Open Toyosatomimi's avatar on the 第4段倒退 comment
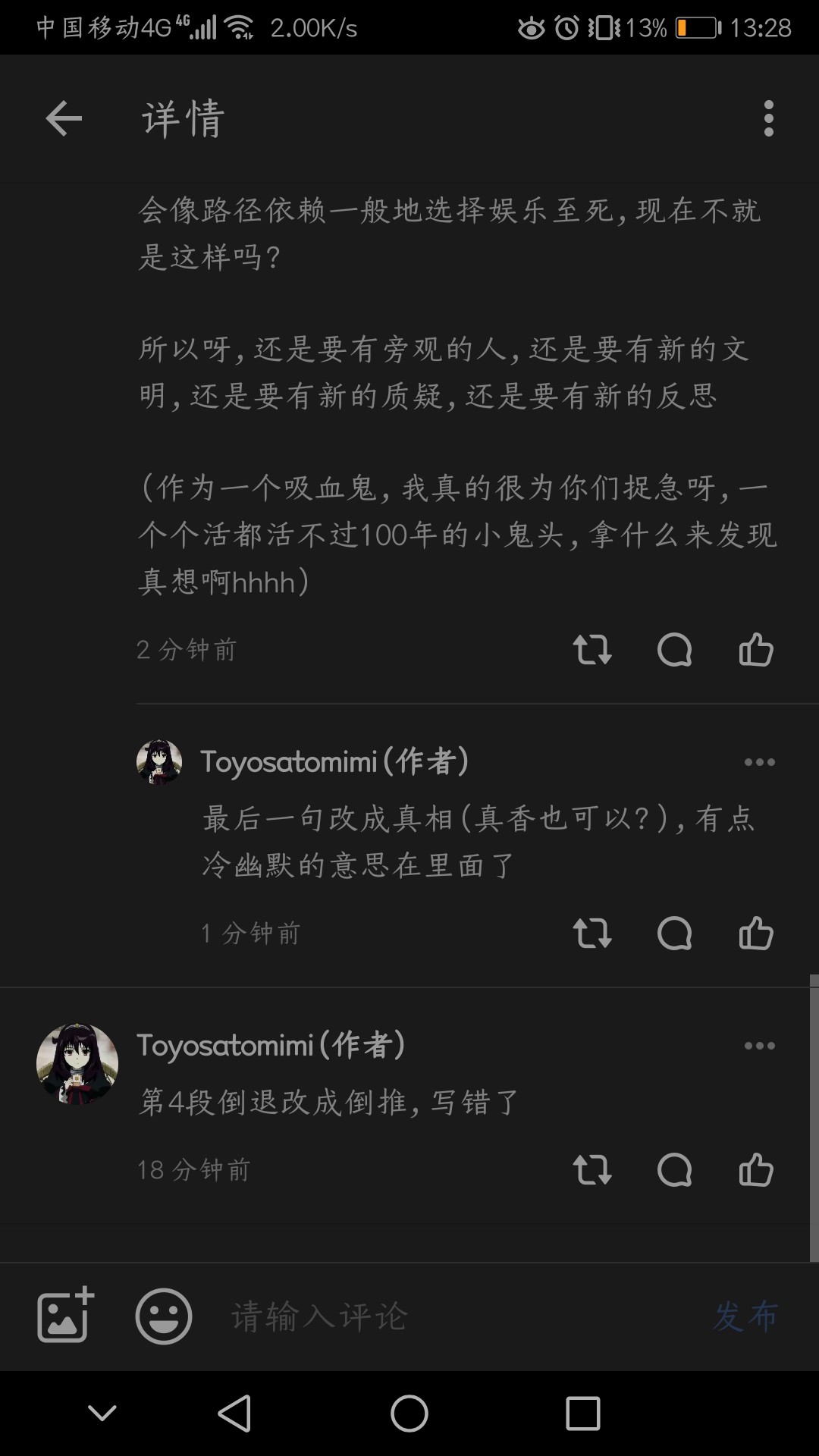 click(77, 1063)
